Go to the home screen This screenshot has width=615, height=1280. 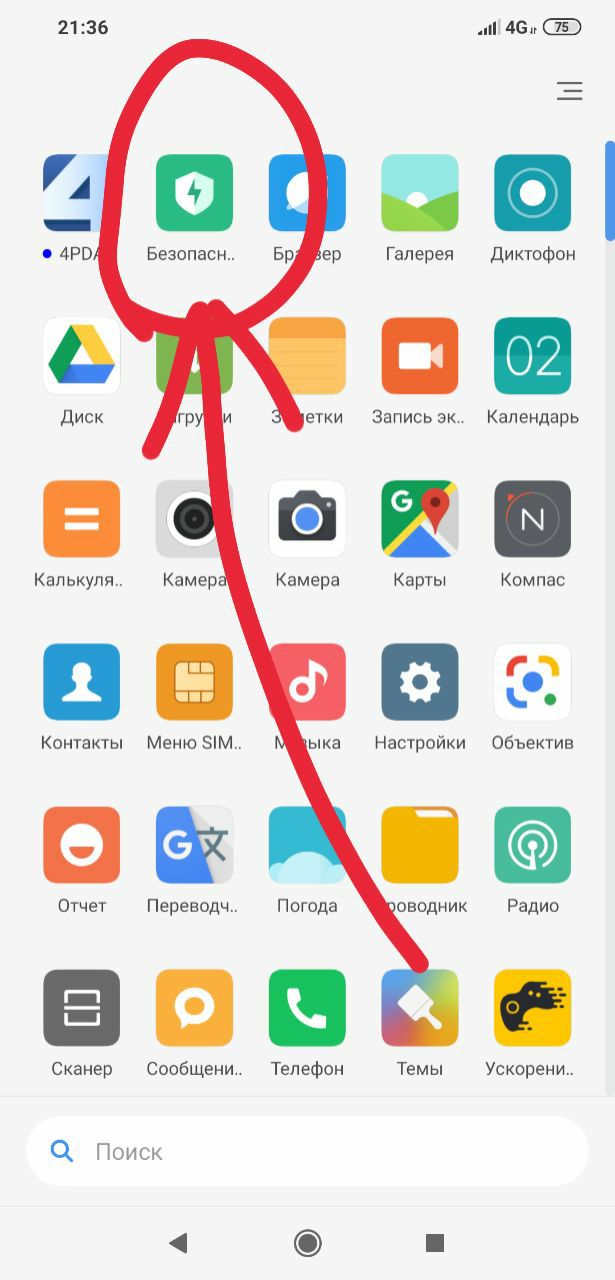(x=307, y=1243)
